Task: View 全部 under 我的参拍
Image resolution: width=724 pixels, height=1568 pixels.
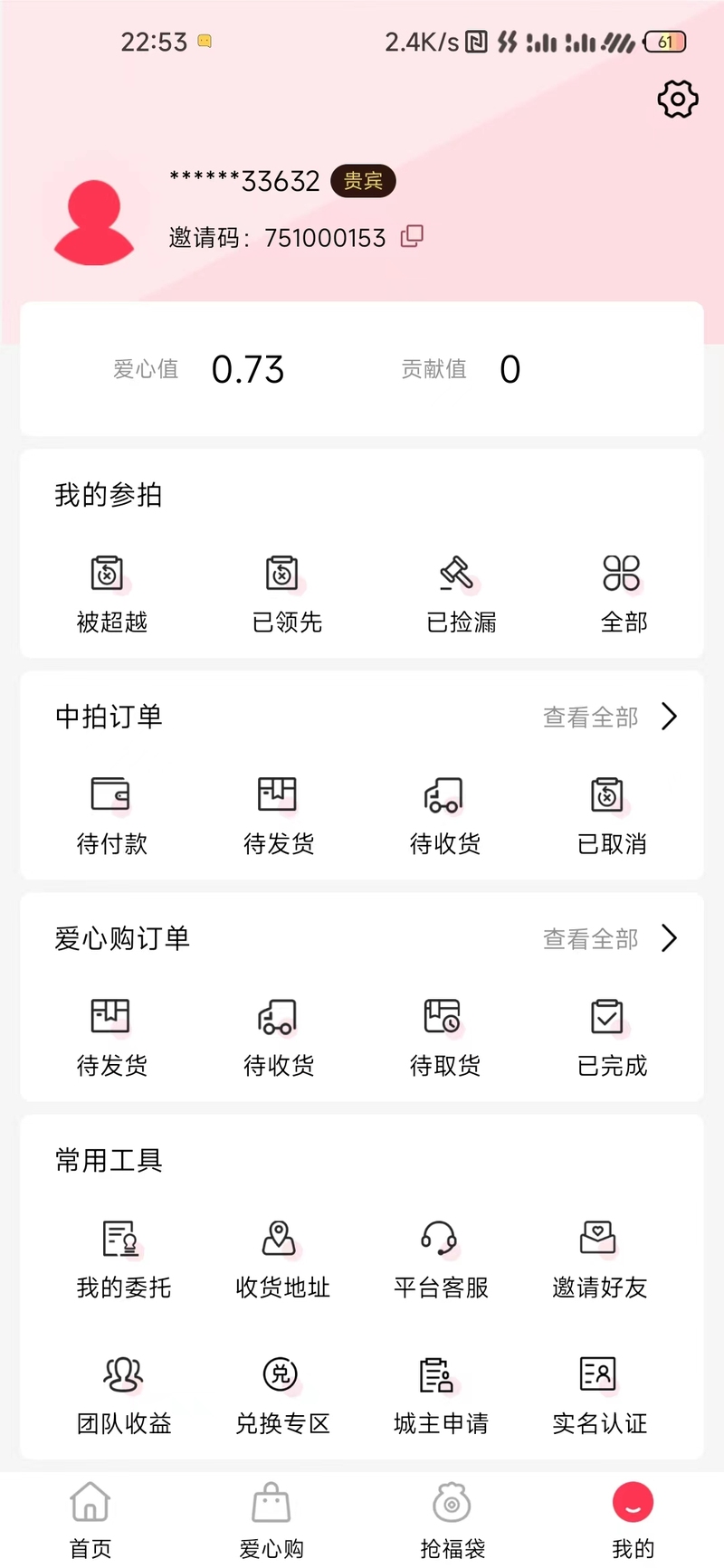Action: click(624, 594)
